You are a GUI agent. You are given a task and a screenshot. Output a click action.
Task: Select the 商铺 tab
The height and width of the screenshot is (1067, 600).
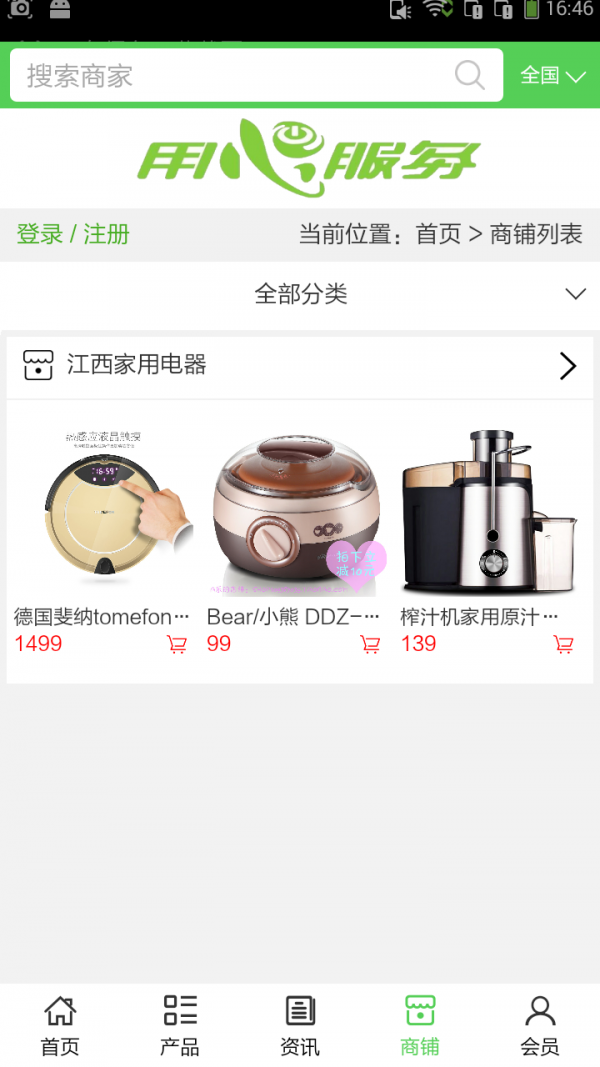[420, 1026]
